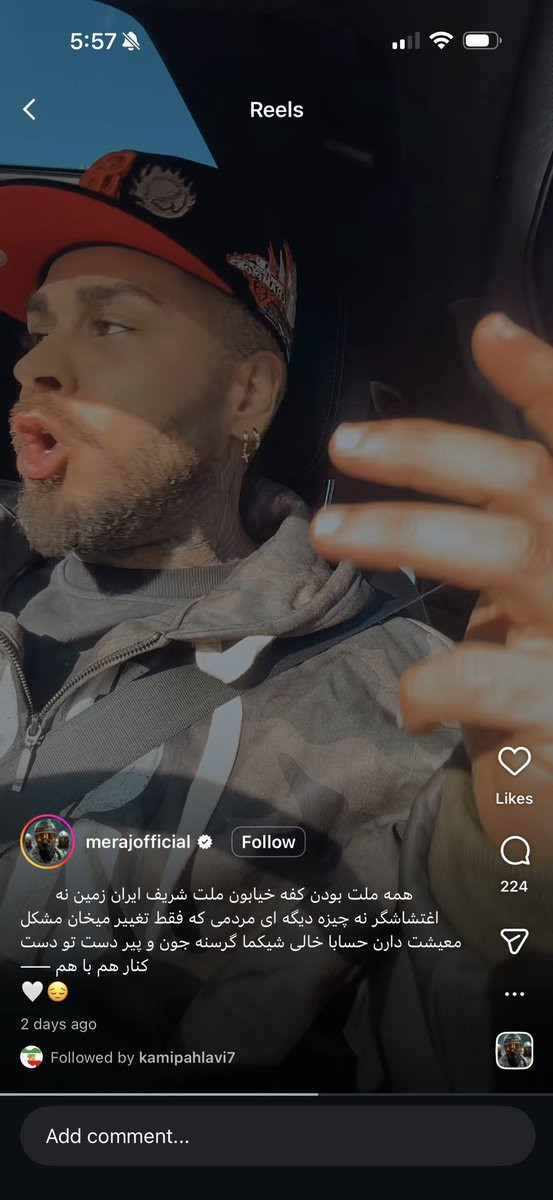Follow merajofficial
This screenshot has width=553, height=1200.
(x=268, y=842)
